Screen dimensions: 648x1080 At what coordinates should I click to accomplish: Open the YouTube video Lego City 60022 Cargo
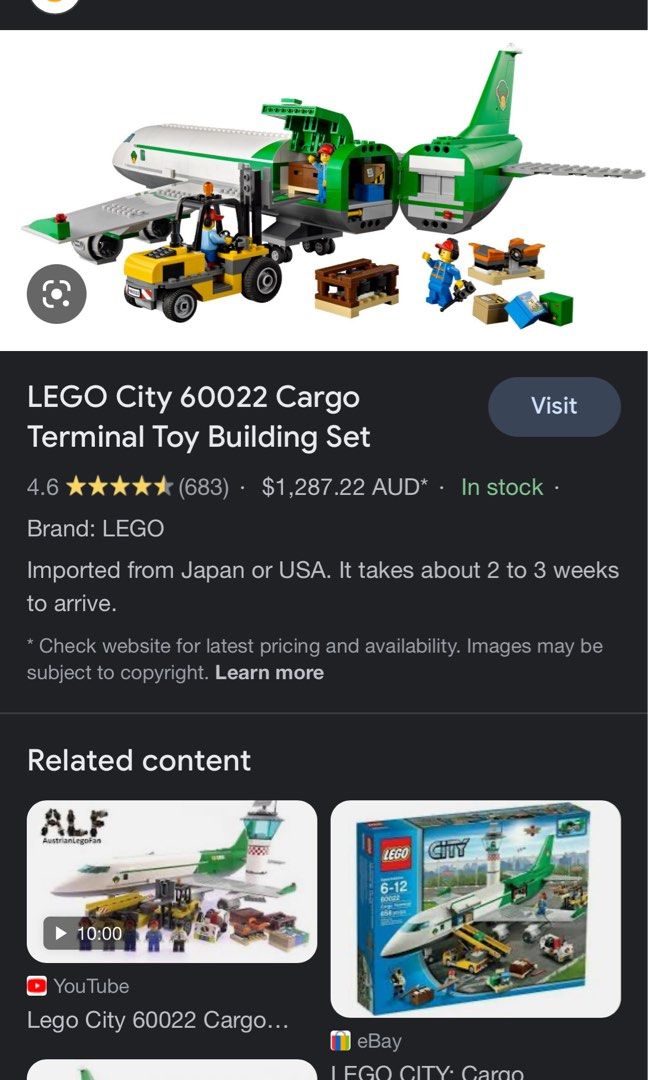[172, 881]
